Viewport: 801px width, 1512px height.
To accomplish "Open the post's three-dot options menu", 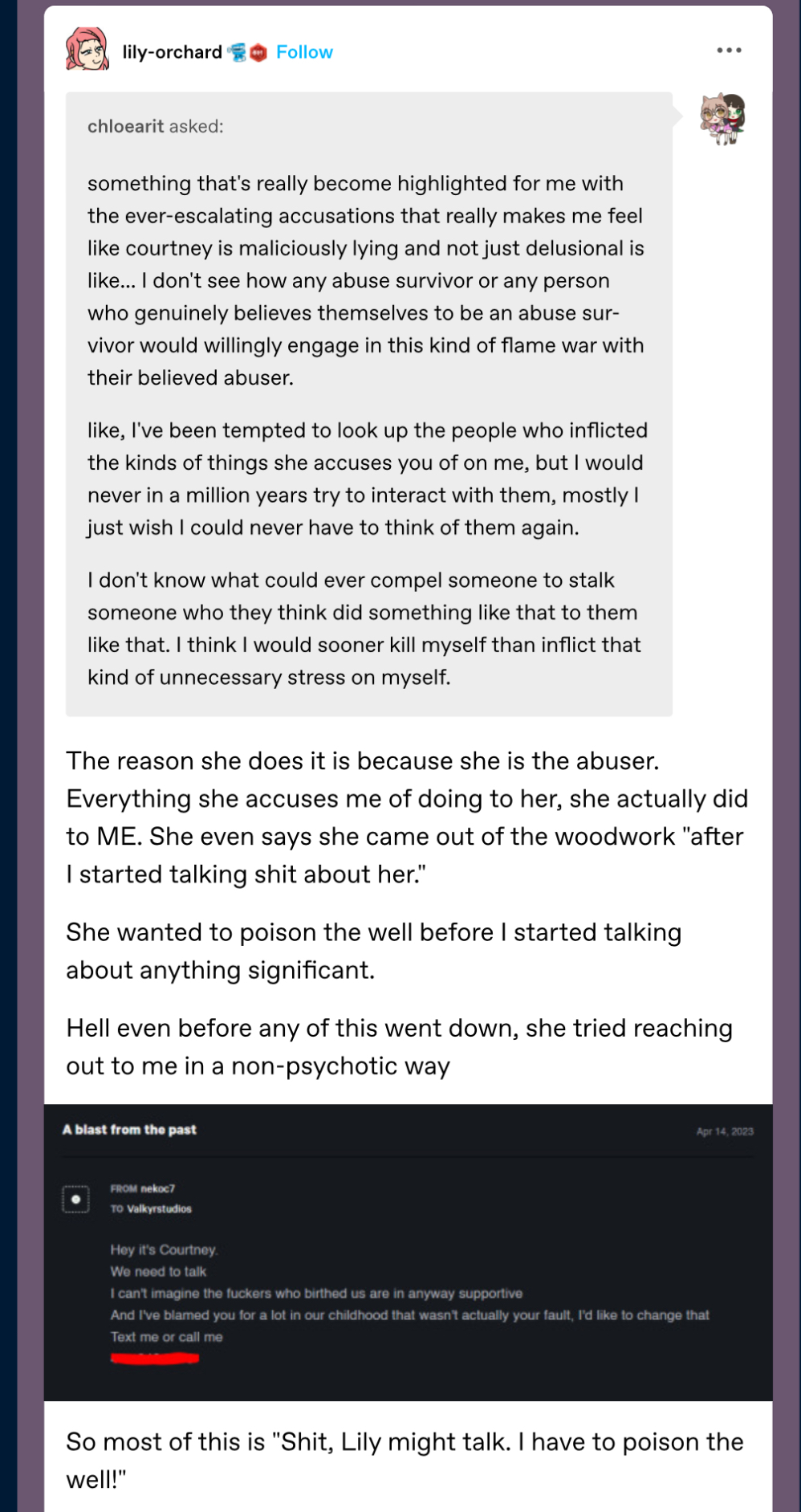I will coord(729,51).
